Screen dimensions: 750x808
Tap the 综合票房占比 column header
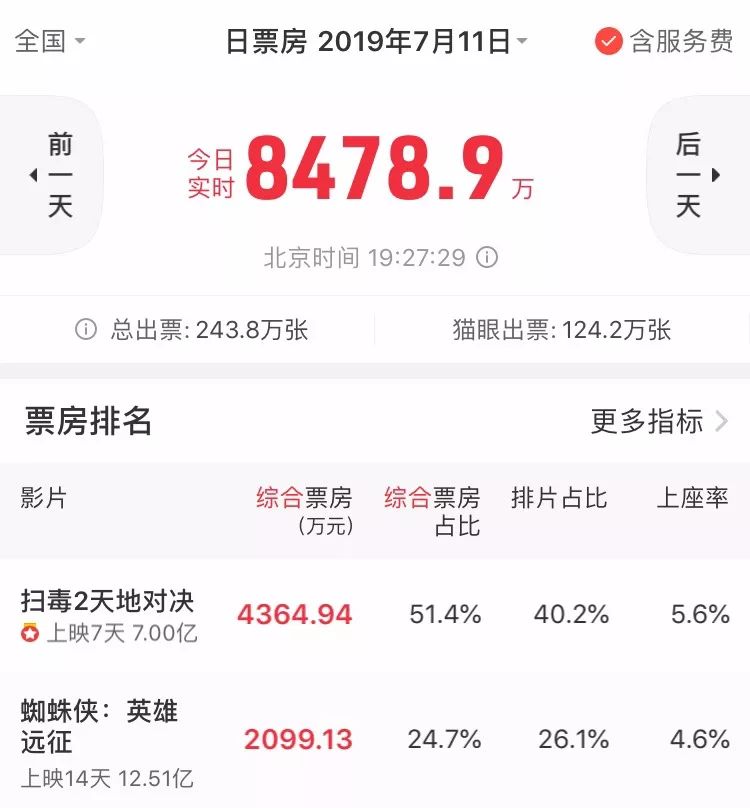pos(432,511)
